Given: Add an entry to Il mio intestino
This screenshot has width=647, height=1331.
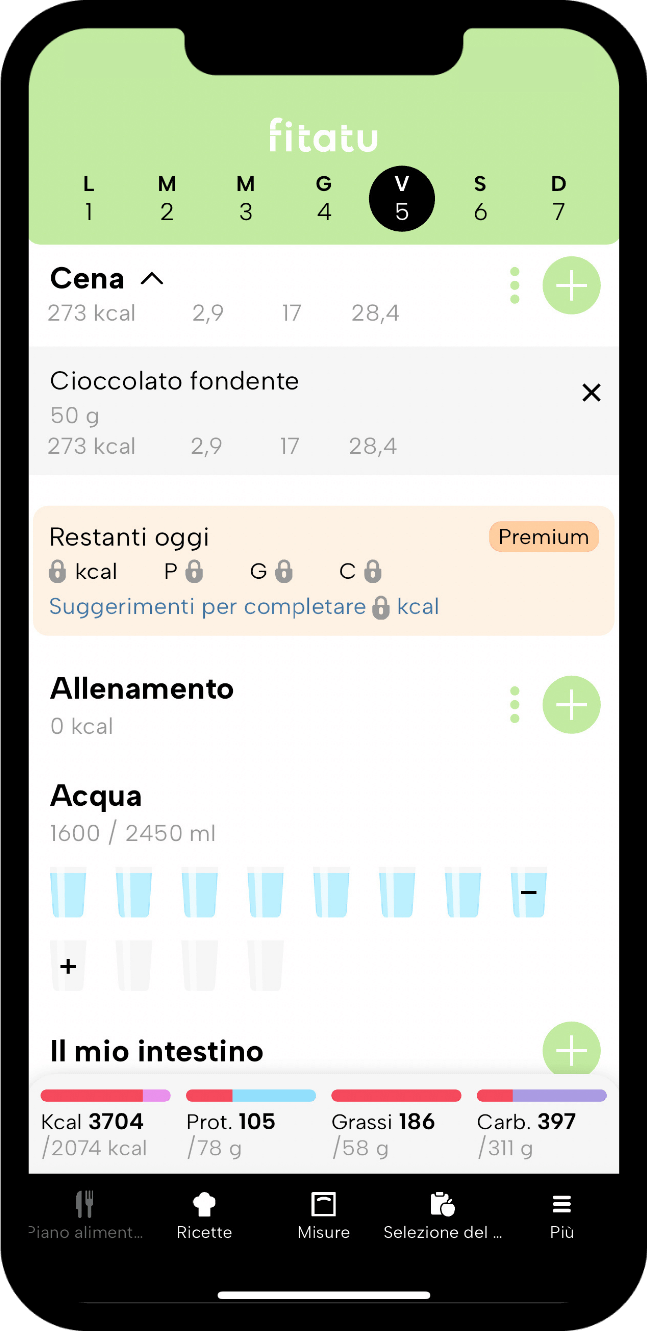Looking at the screenshot, I should (x=572, y=1051).
